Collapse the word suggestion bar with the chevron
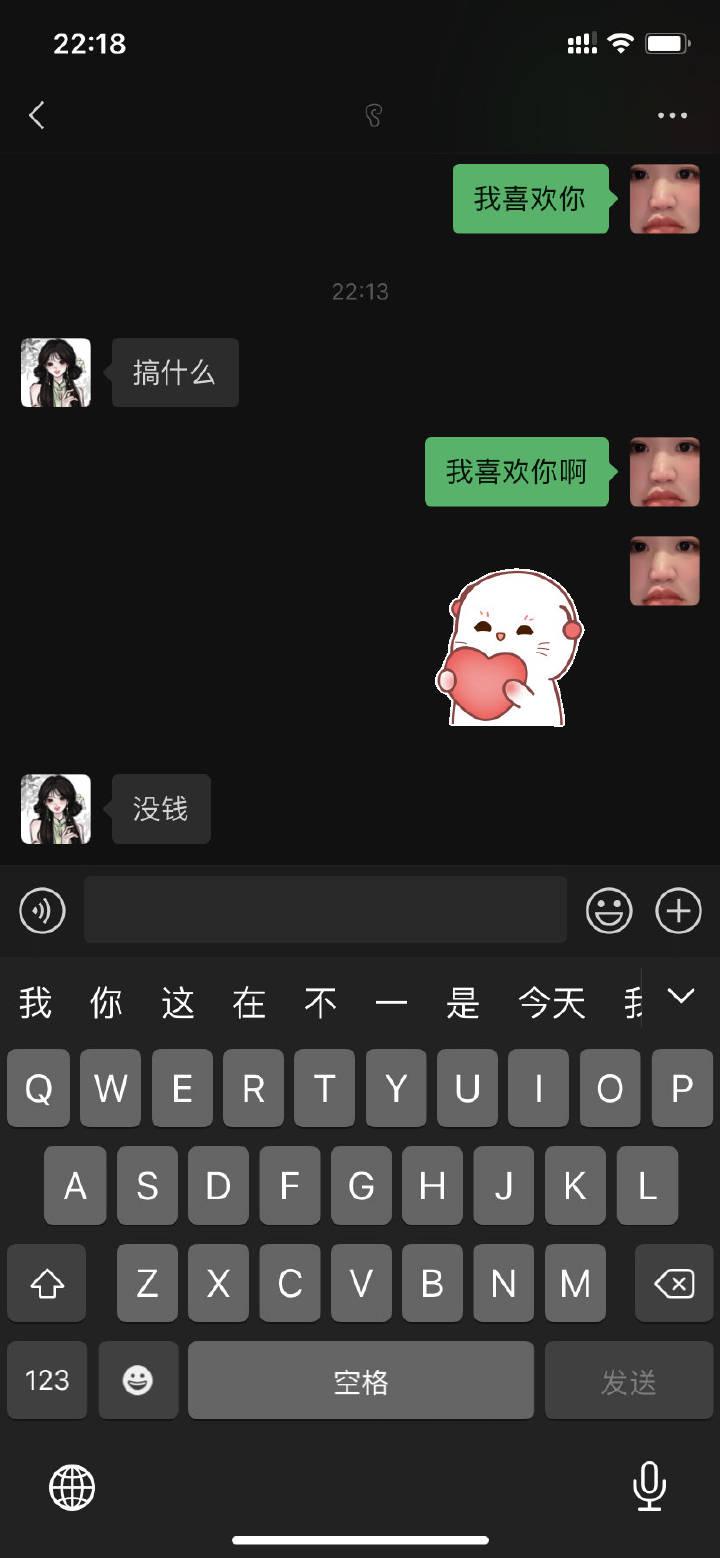This screenshot has height=1558, width=720. click(681, 999)
